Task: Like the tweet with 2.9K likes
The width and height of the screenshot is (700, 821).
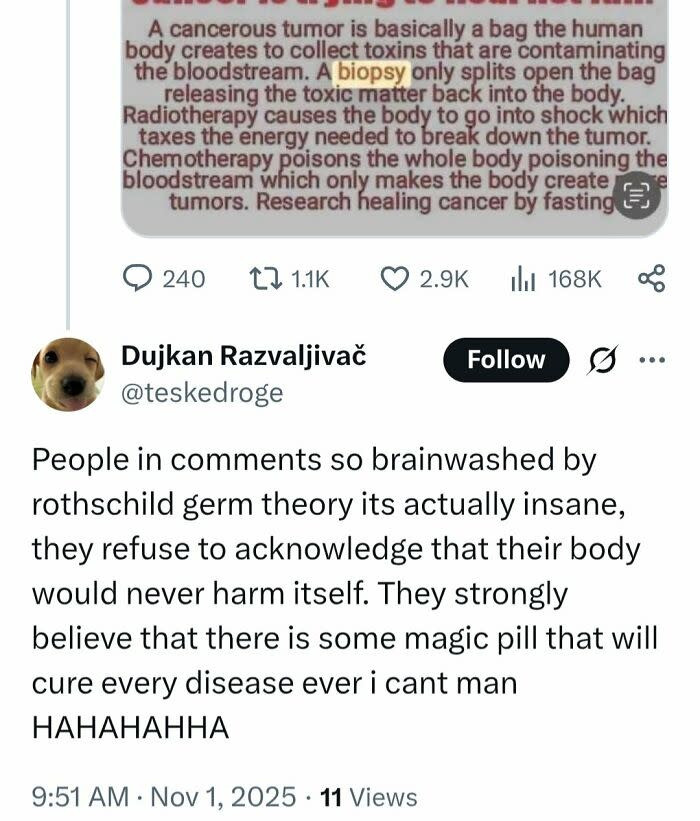Action: 396,278
